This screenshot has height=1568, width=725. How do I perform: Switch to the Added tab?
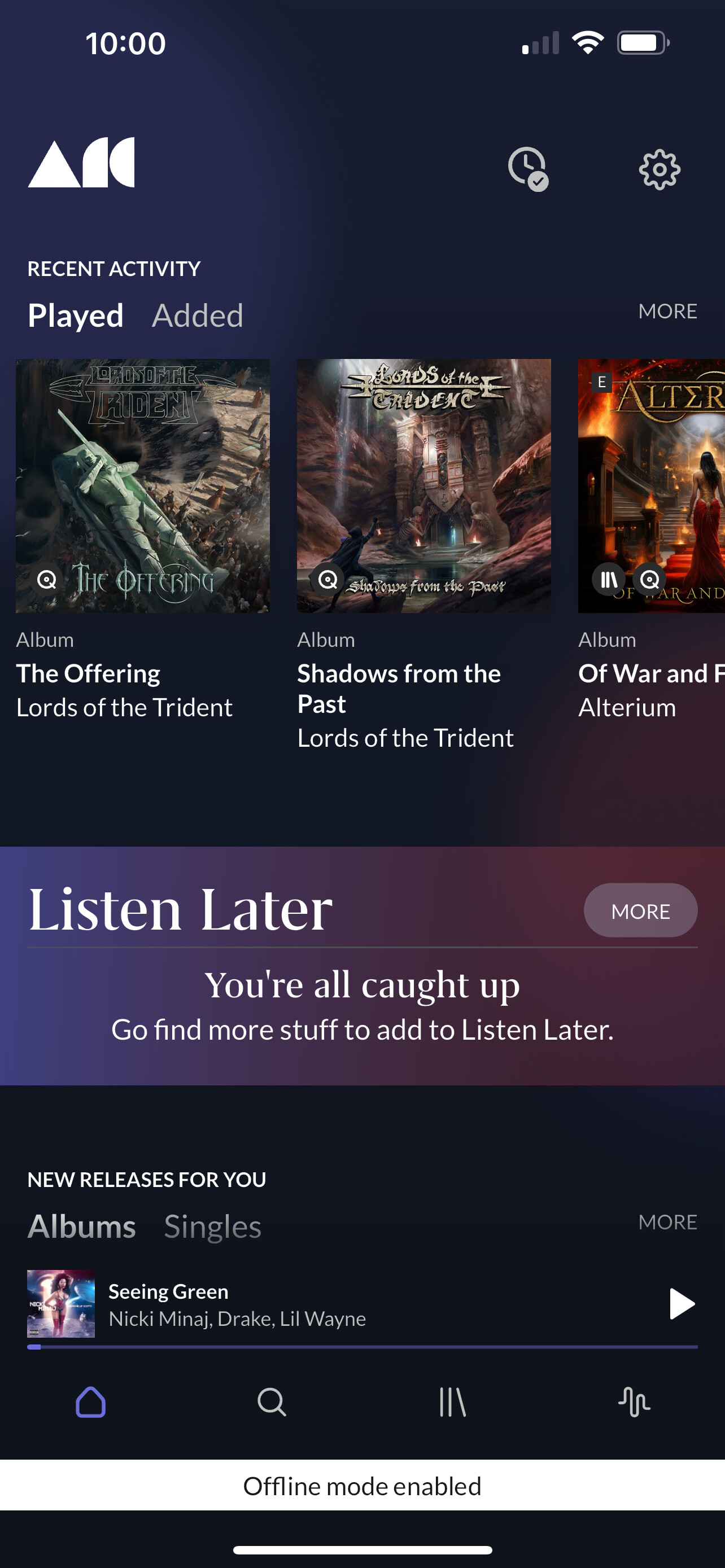[197, 316]
